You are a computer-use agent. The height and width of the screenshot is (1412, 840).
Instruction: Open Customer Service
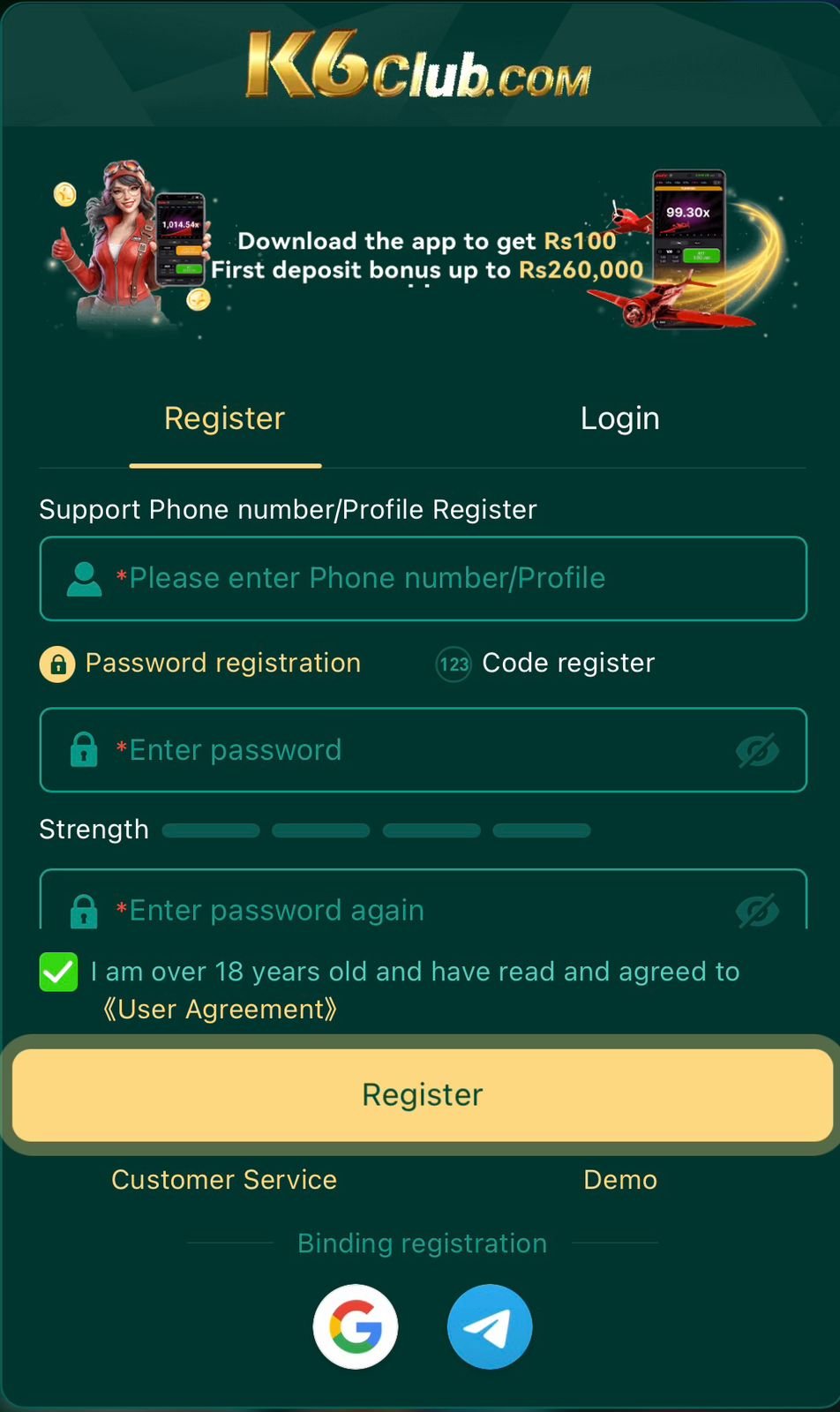224,1180
